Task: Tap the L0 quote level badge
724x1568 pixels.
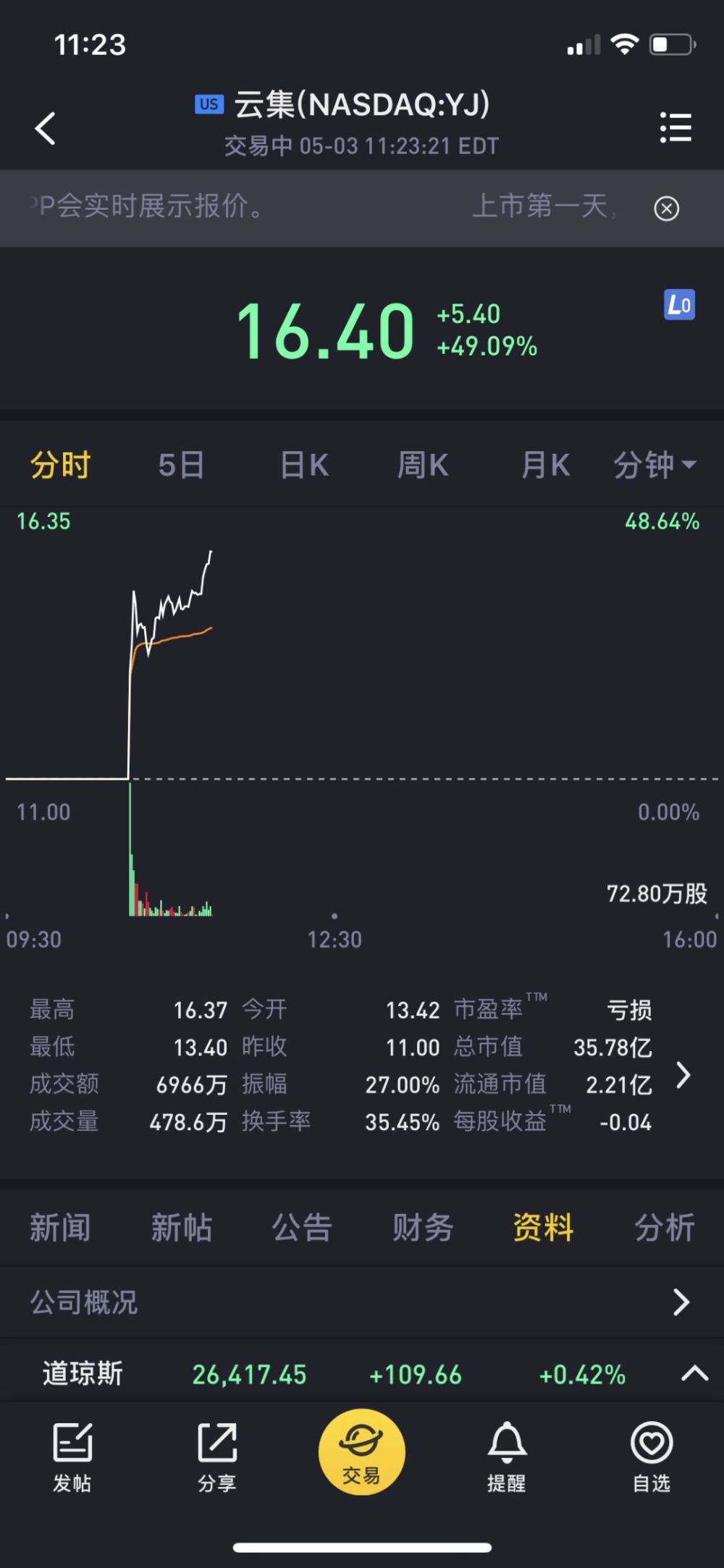Action: [x=679, y=305]
